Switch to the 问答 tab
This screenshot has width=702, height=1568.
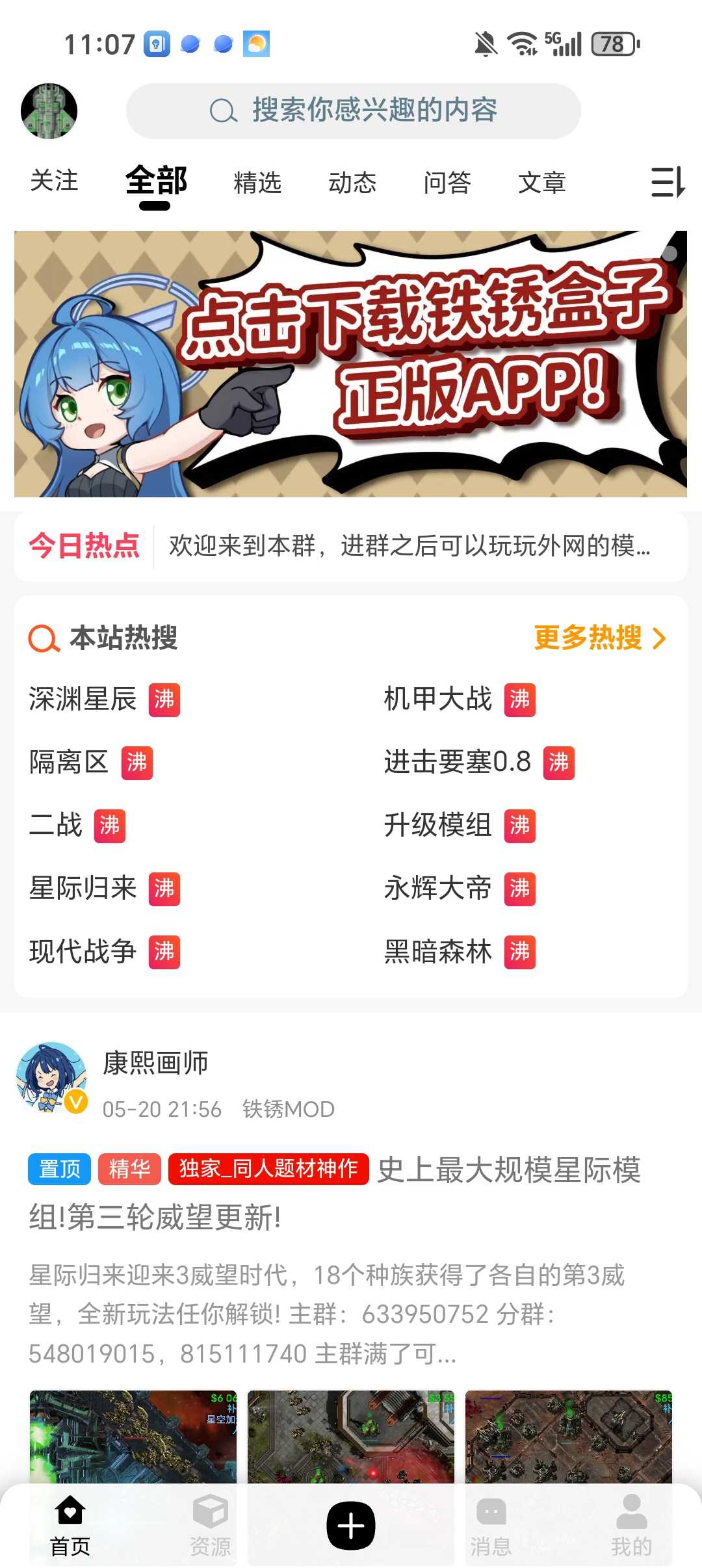[x=447, y=183]
